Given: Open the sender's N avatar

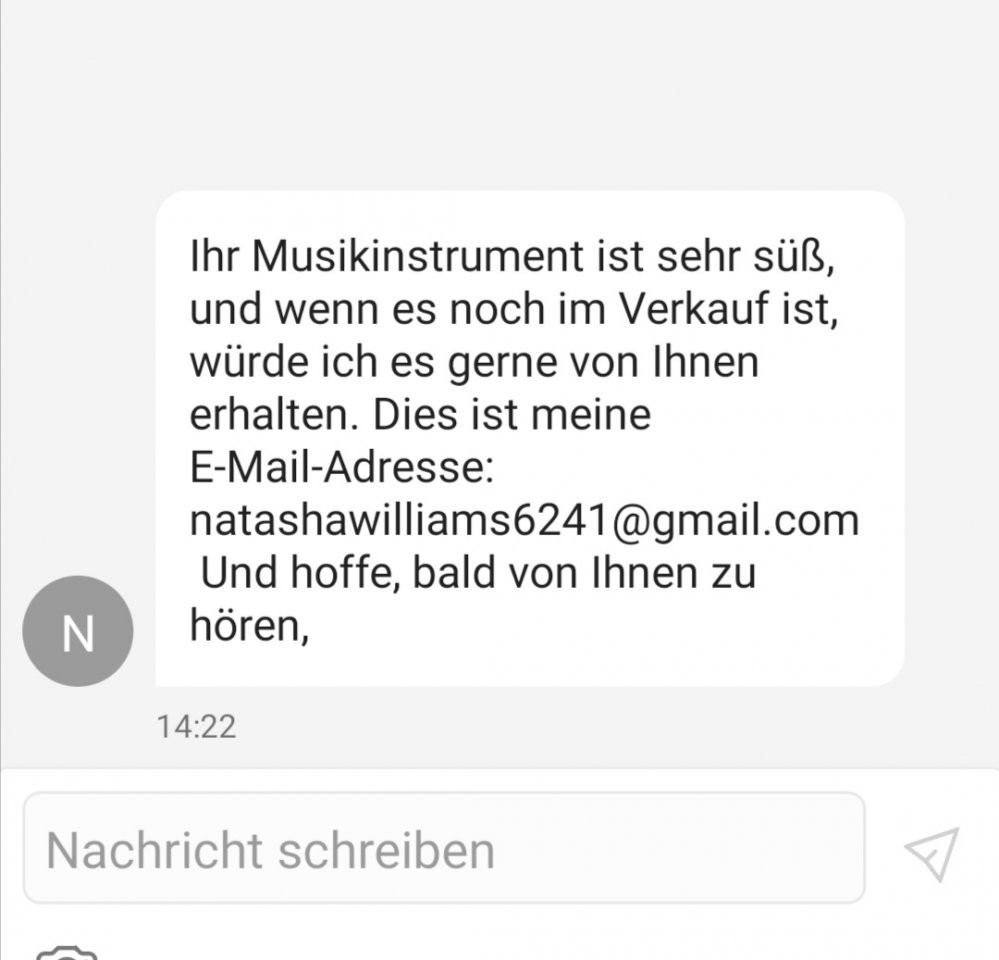Looking at the screenshot, I should [77, 632].
